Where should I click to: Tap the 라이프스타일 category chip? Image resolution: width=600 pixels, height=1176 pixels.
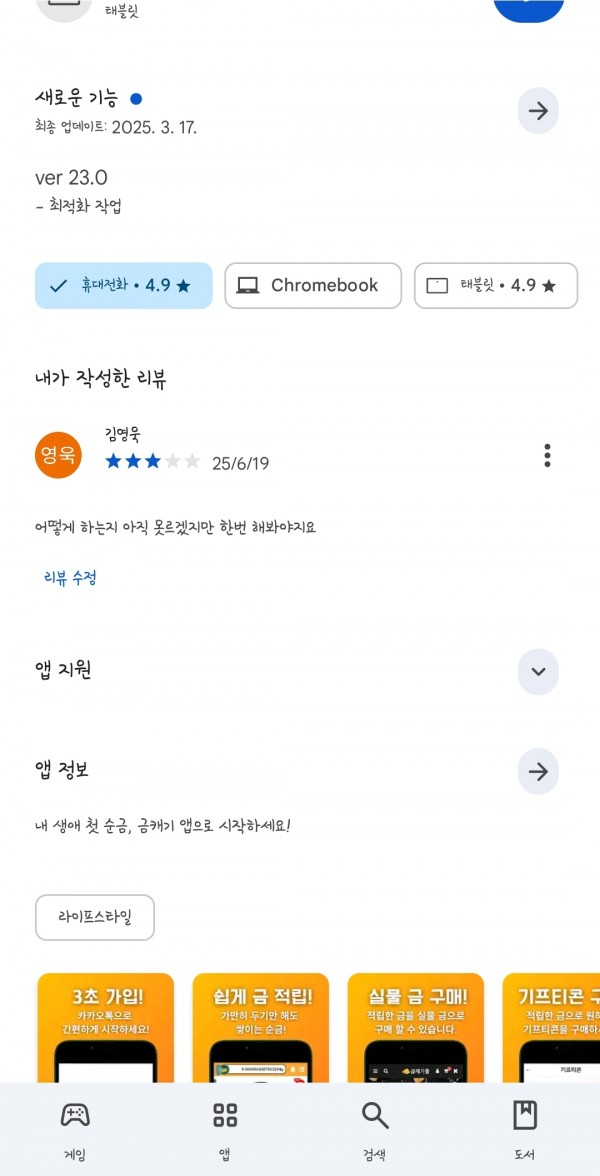coord(95,917)
